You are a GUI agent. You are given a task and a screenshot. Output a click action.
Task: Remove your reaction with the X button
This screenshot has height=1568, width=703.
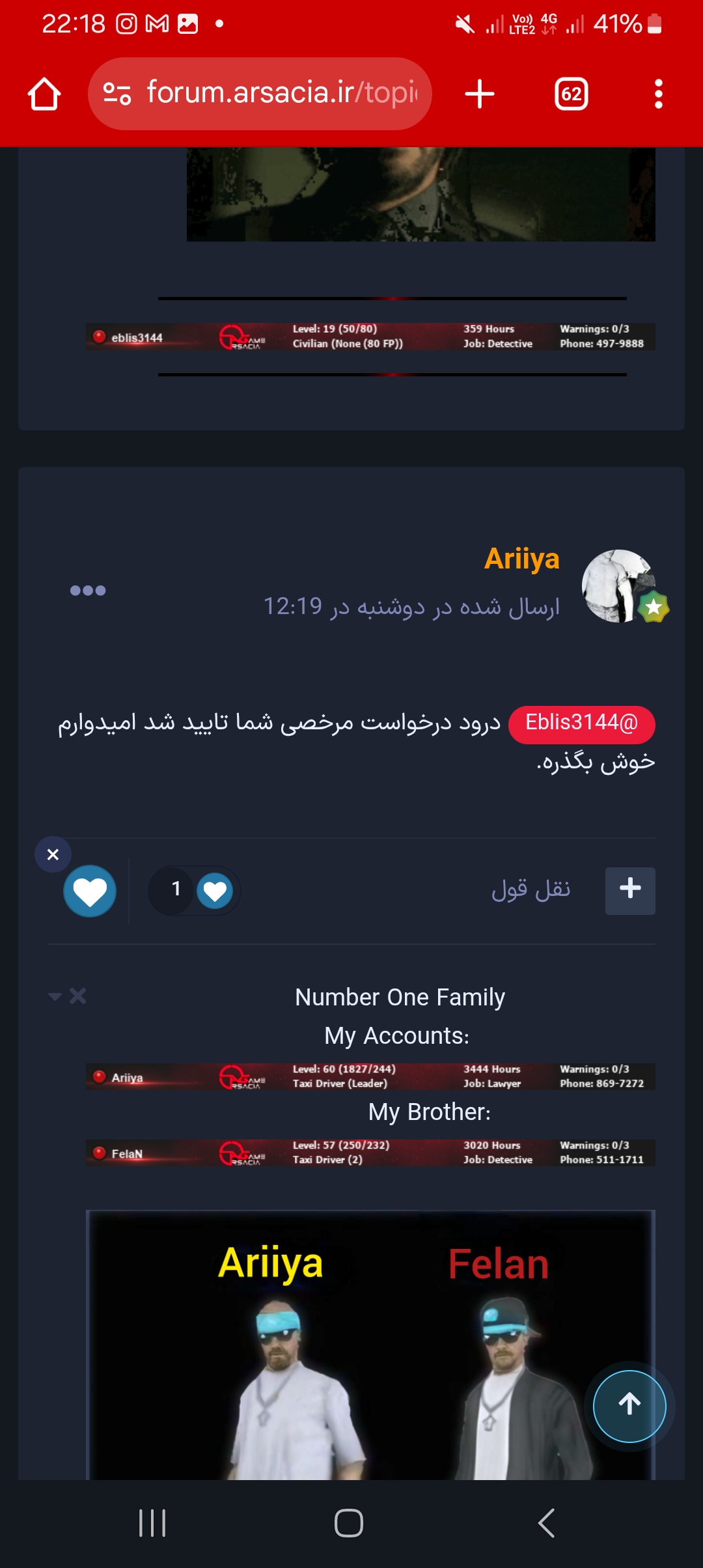pyautogui.click(x=53, y=854)
